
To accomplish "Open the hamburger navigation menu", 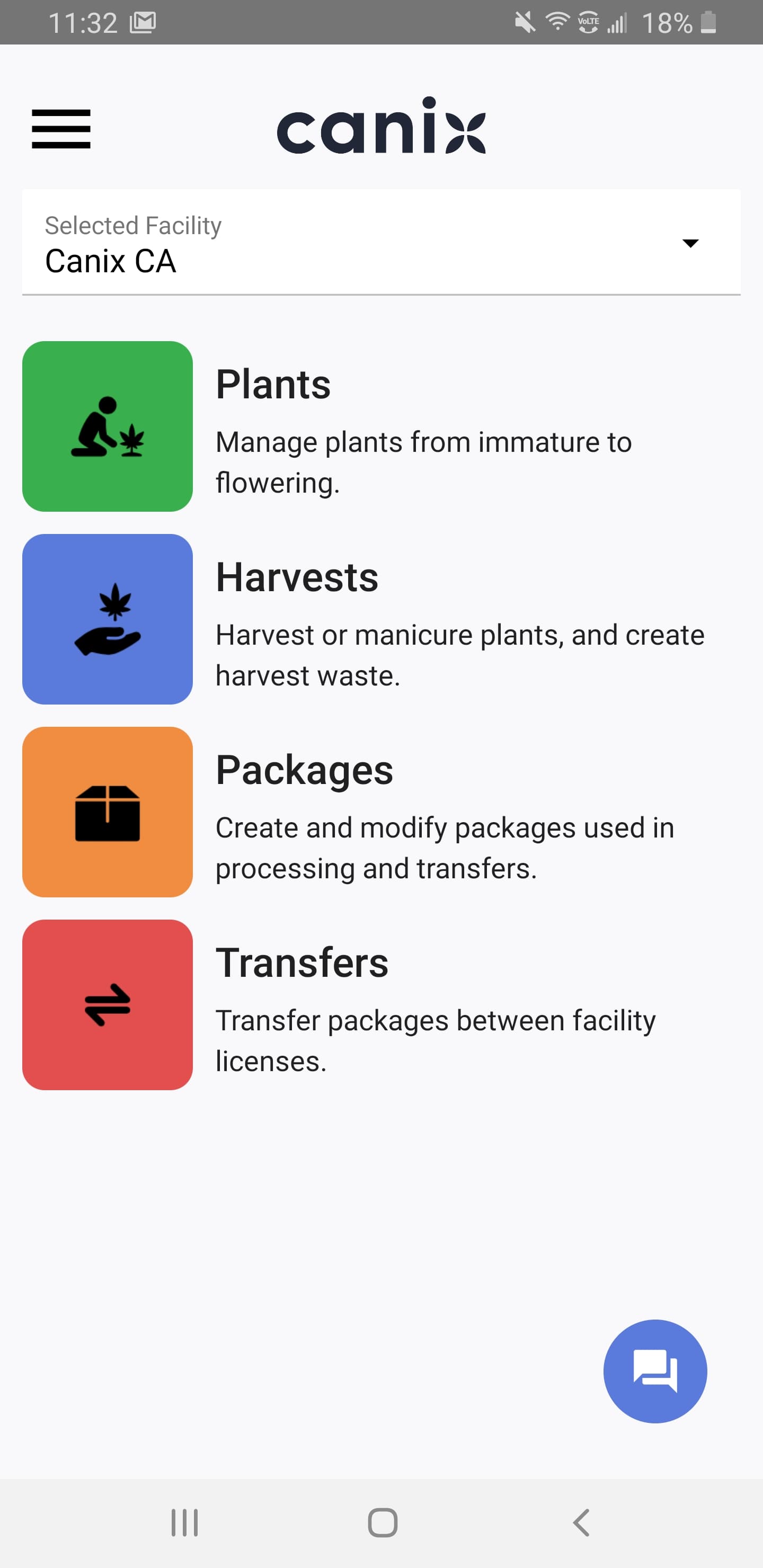I will (x=61, y=128).
